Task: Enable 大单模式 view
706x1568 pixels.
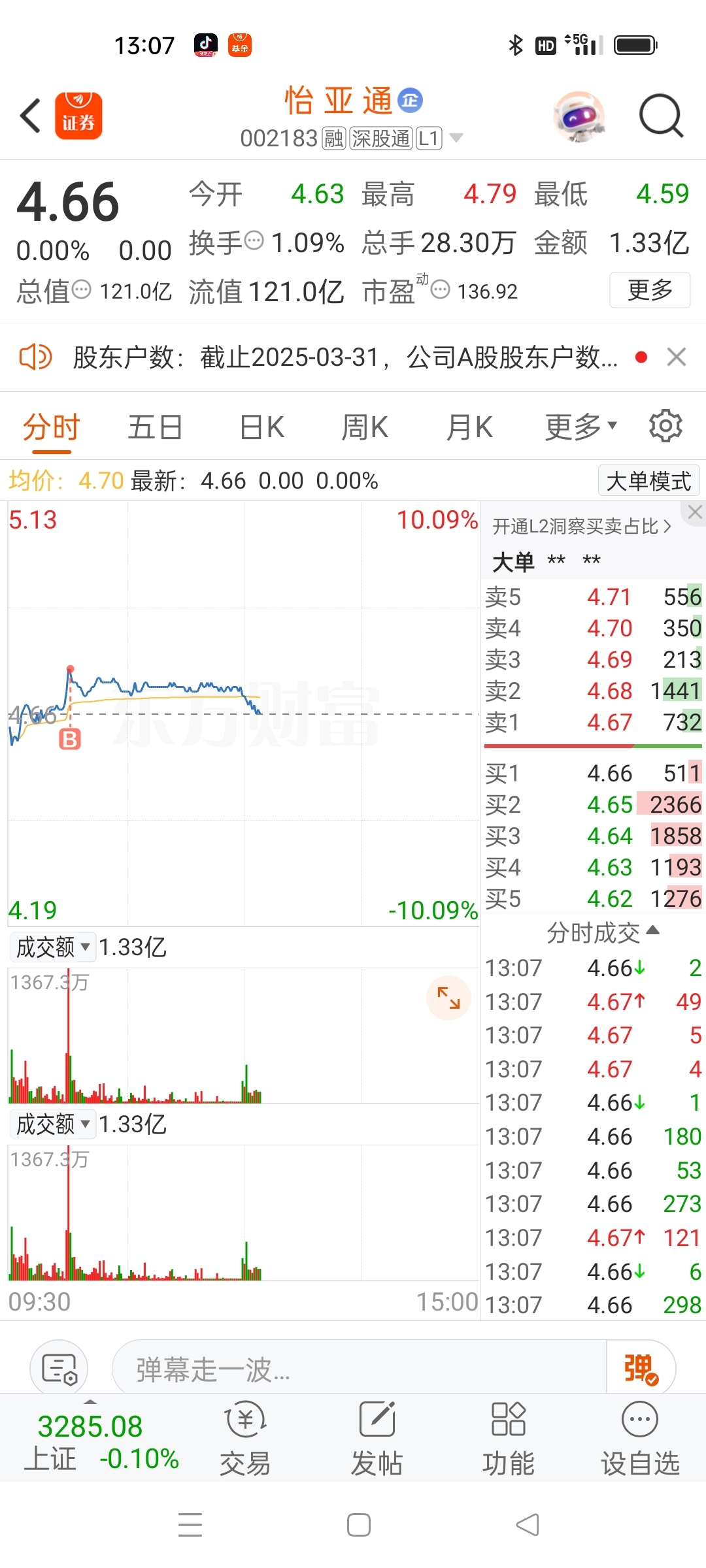Action: pos(648,482)
